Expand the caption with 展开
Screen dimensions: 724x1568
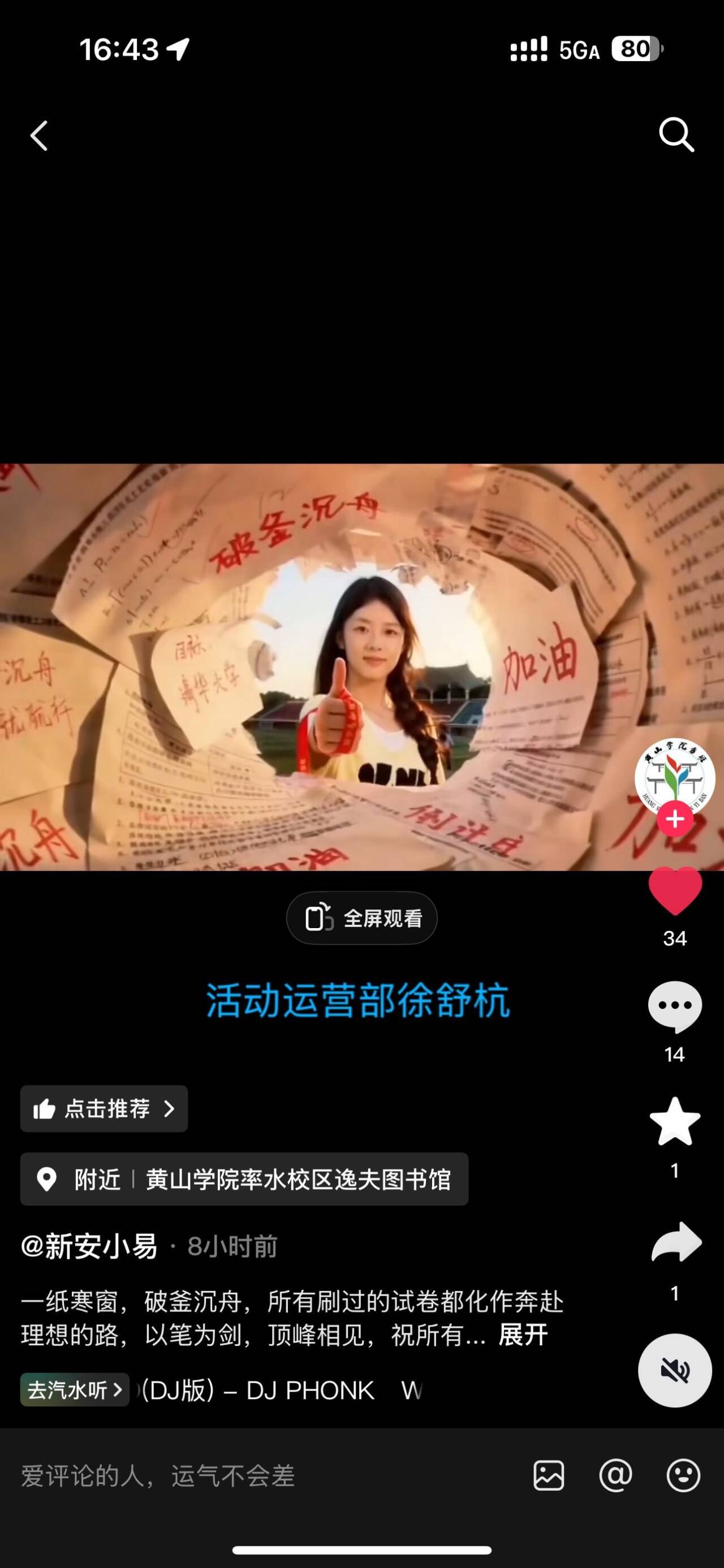pos(523,1335)
